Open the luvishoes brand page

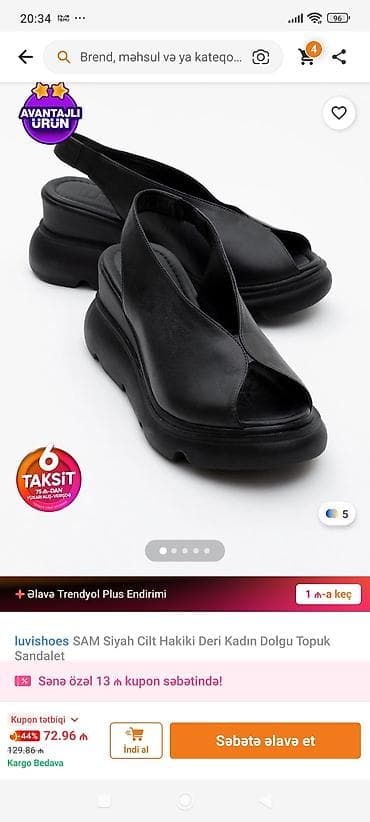(41, 641)
